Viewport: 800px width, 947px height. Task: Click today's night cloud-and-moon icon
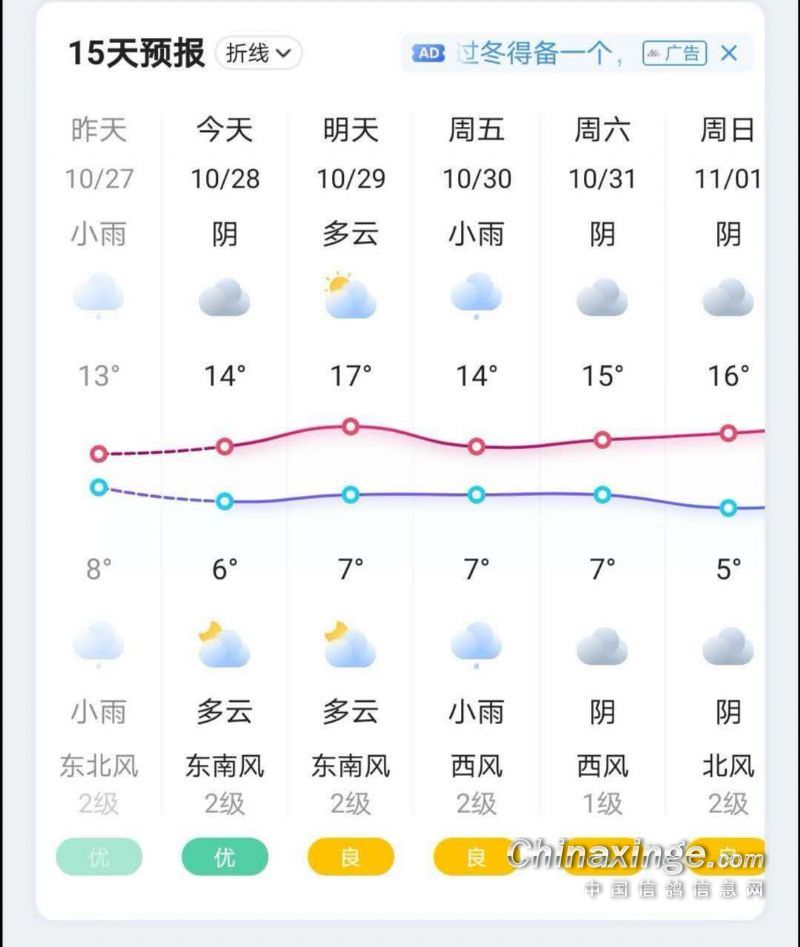point(224,645)
